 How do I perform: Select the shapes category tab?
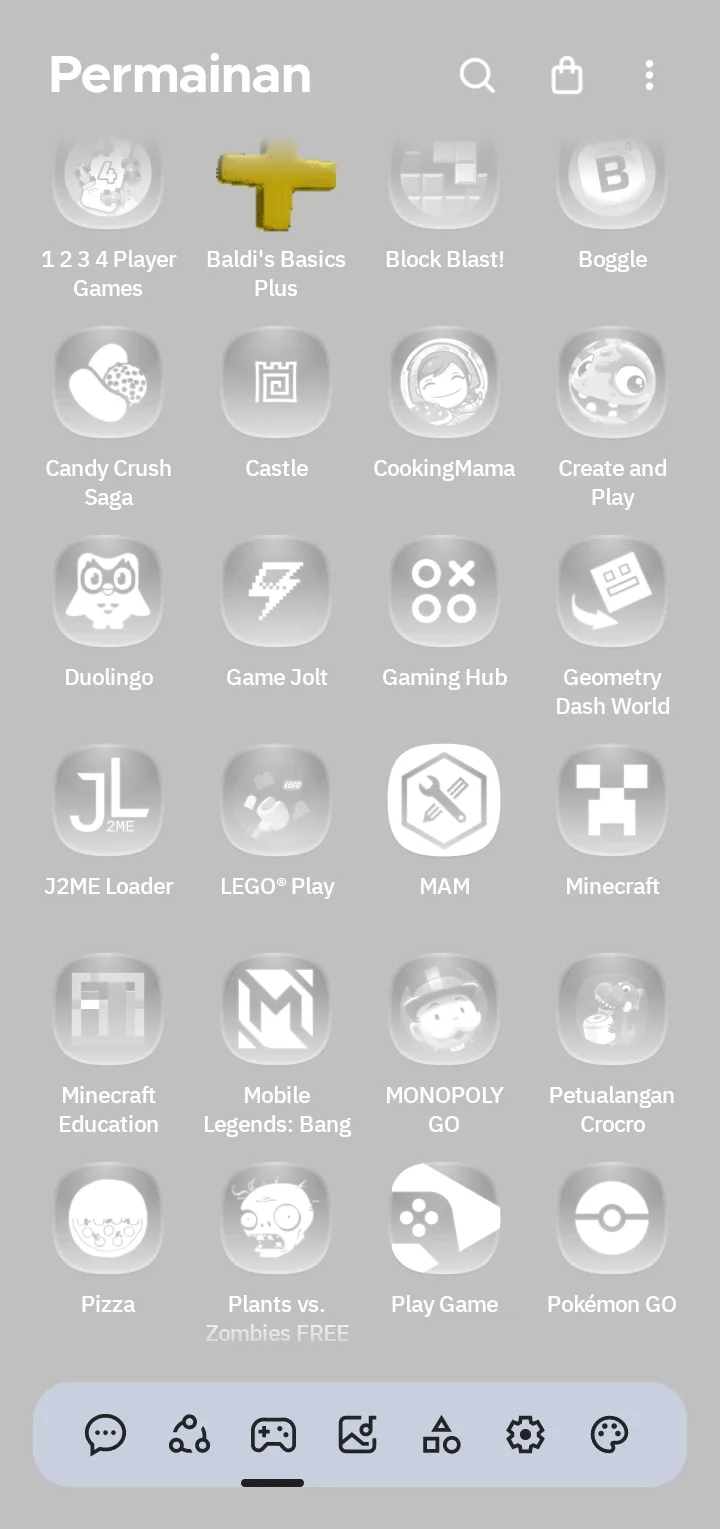pos(441,1435)
